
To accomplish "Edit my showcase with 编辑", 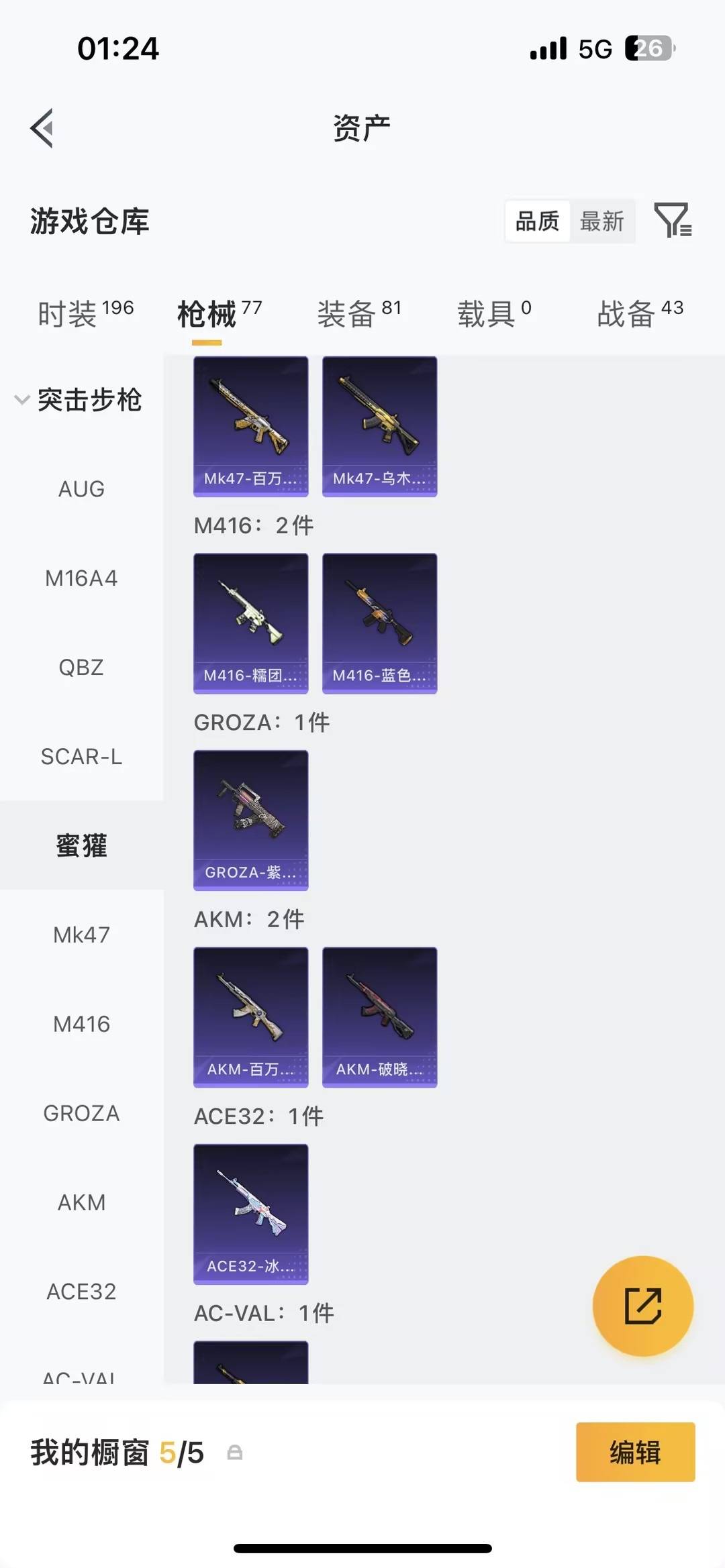I will coord(635,1452).
